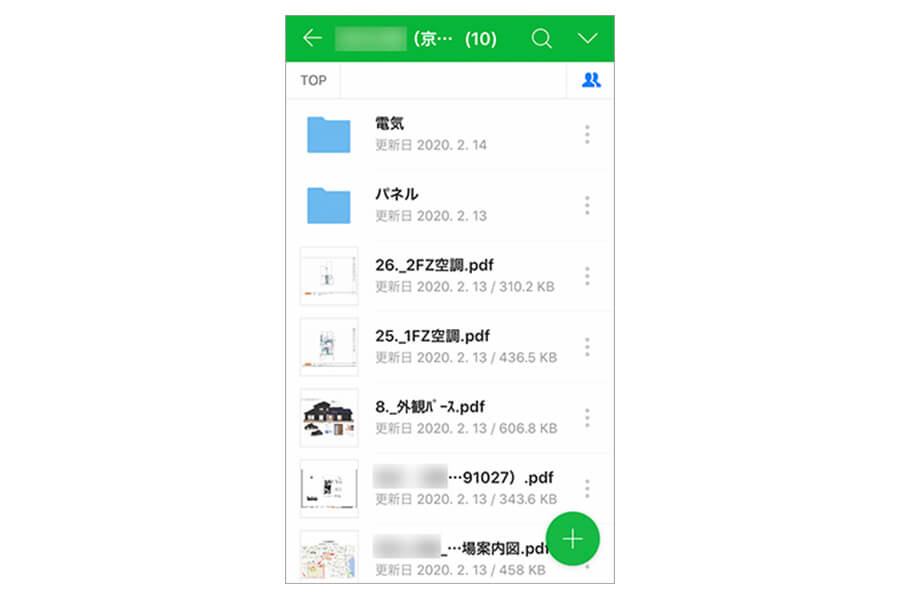
Task: View group members icon
Action: coord(591,81)
